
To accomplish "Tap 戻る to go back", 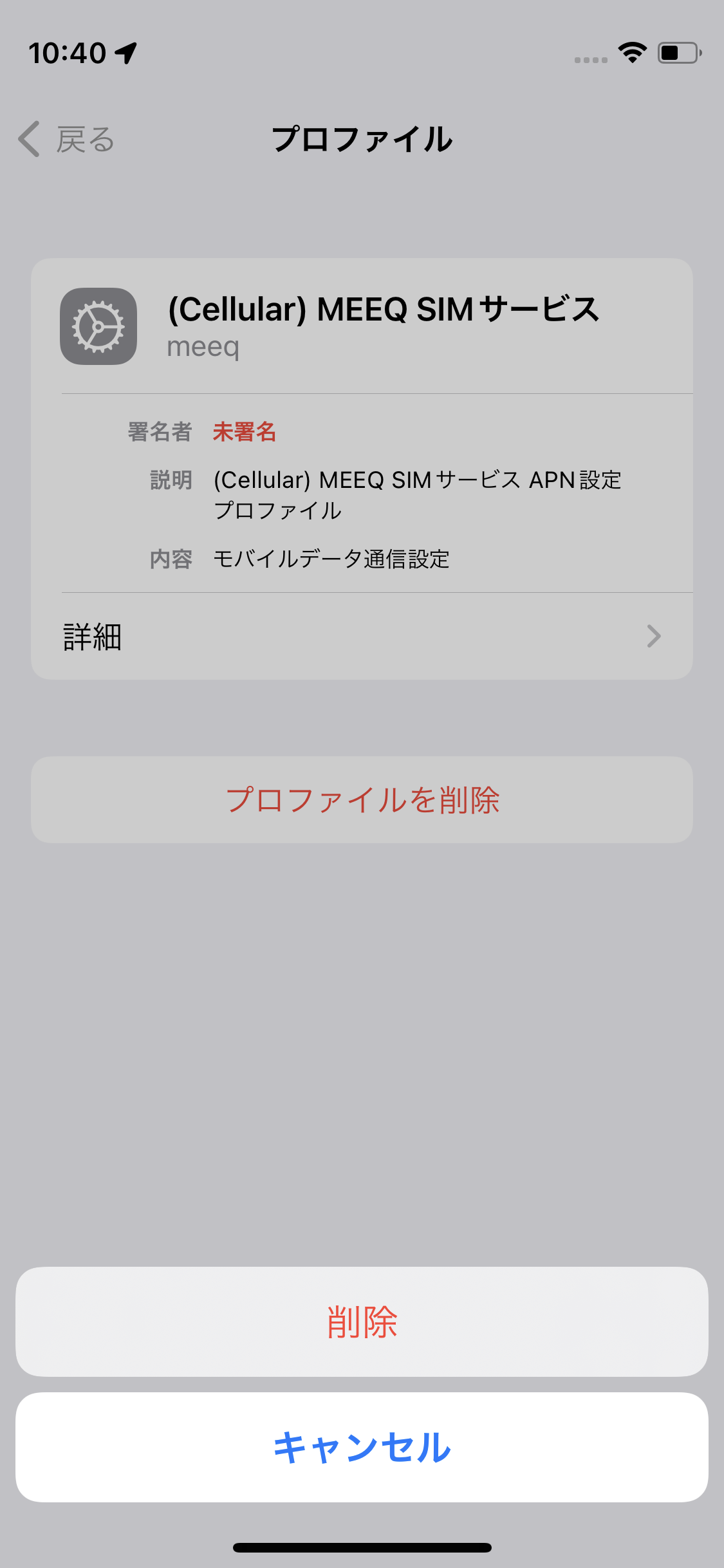I will (85, 138).
